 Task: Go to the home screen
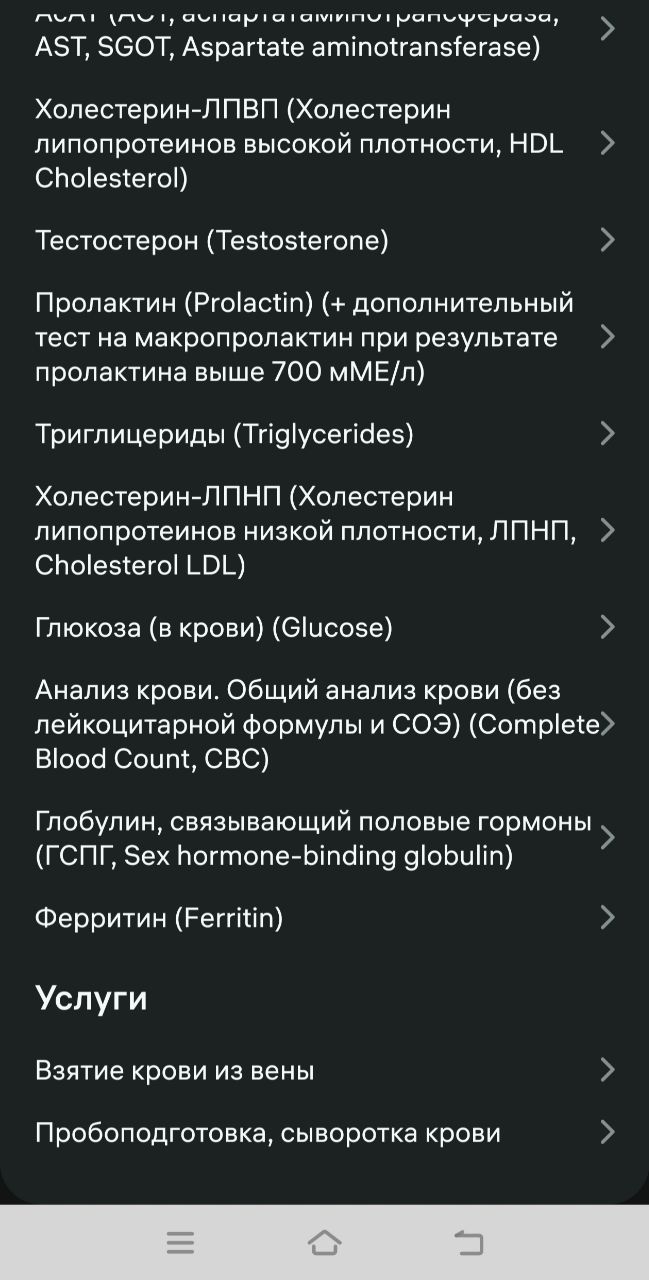point(324,1243)
